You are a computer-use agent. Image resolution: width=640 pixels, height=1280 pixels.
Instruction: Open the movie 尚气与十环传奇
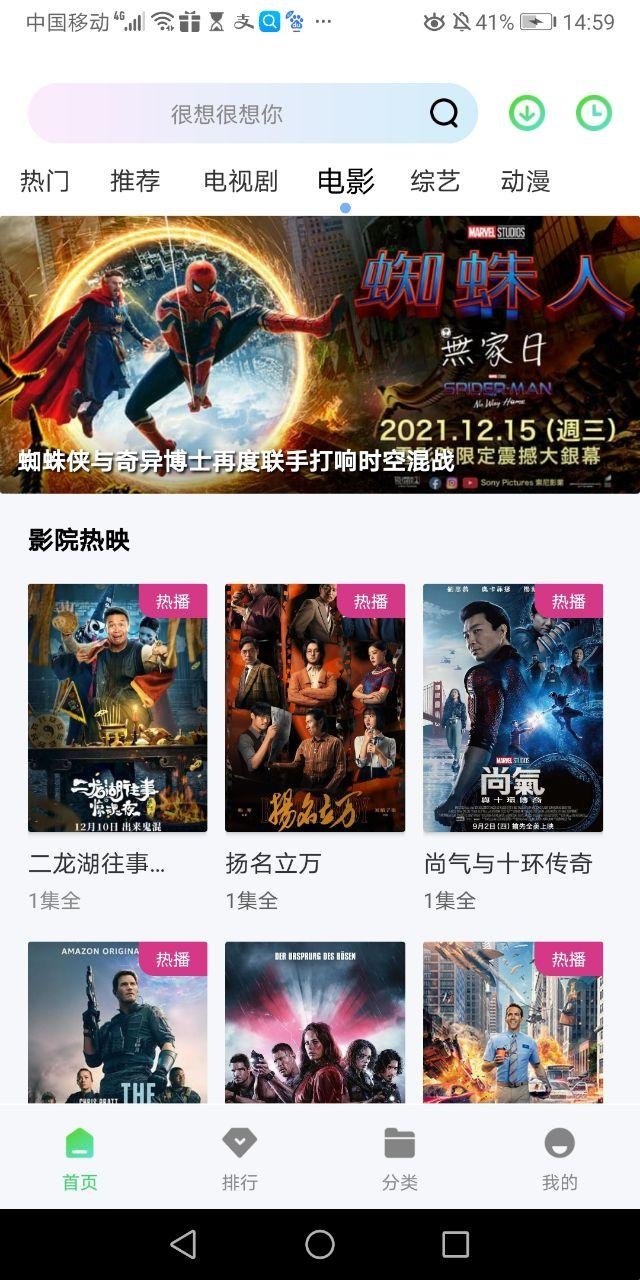pyautogui.click(x=513, y=708)
